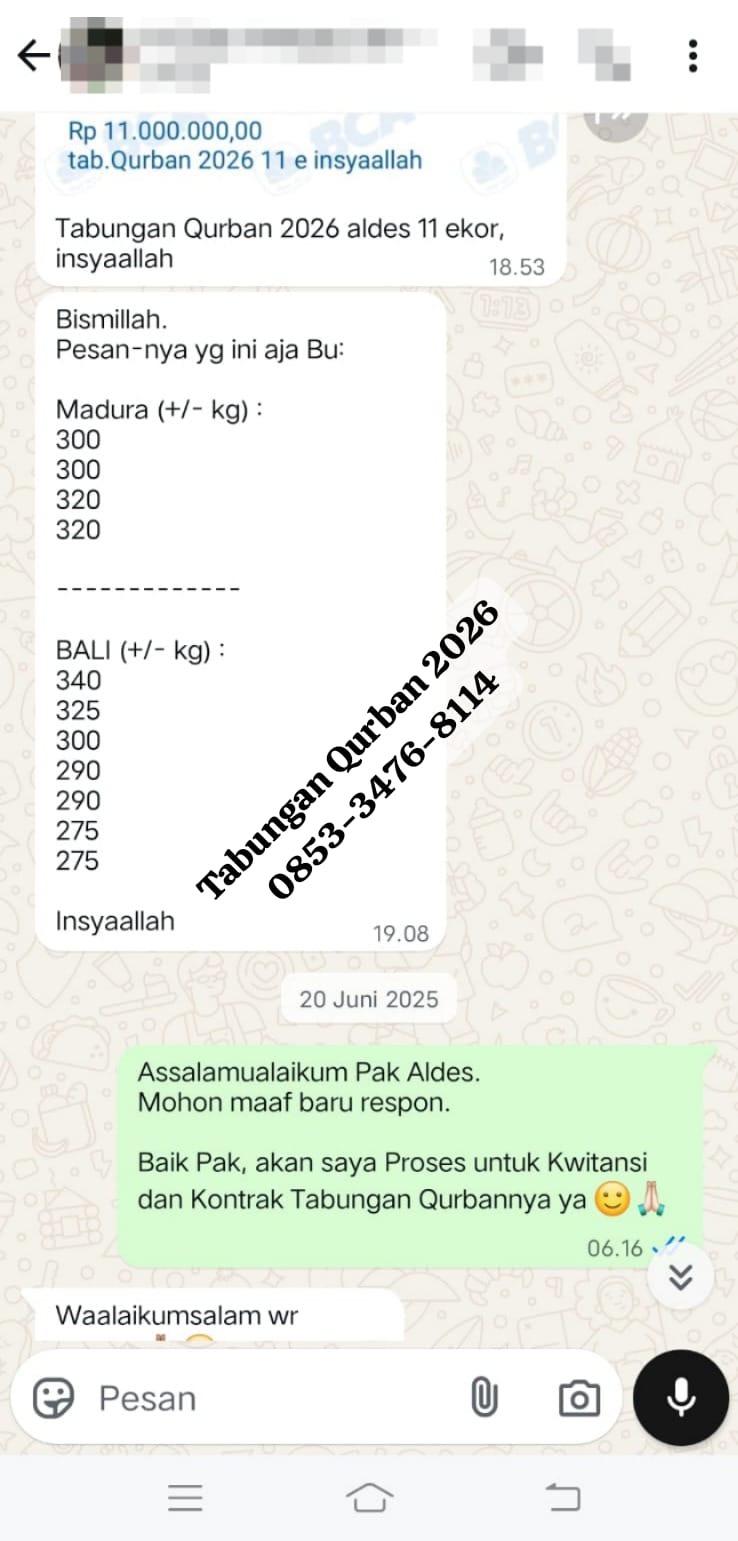Tap the microphone voice message button

681,1397
